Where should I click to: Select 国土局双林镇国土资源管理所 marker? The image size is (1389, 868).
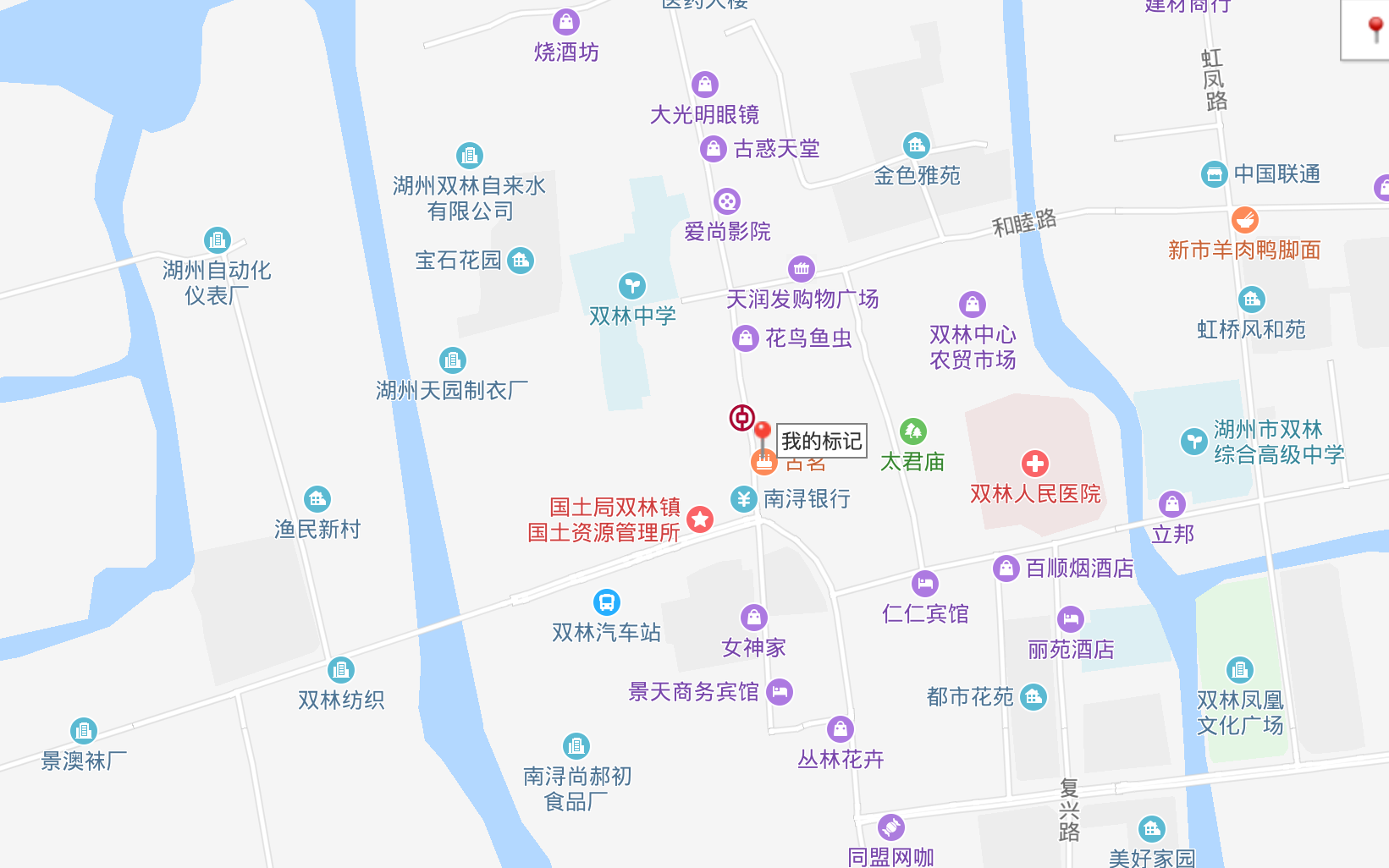click(700, 519)
